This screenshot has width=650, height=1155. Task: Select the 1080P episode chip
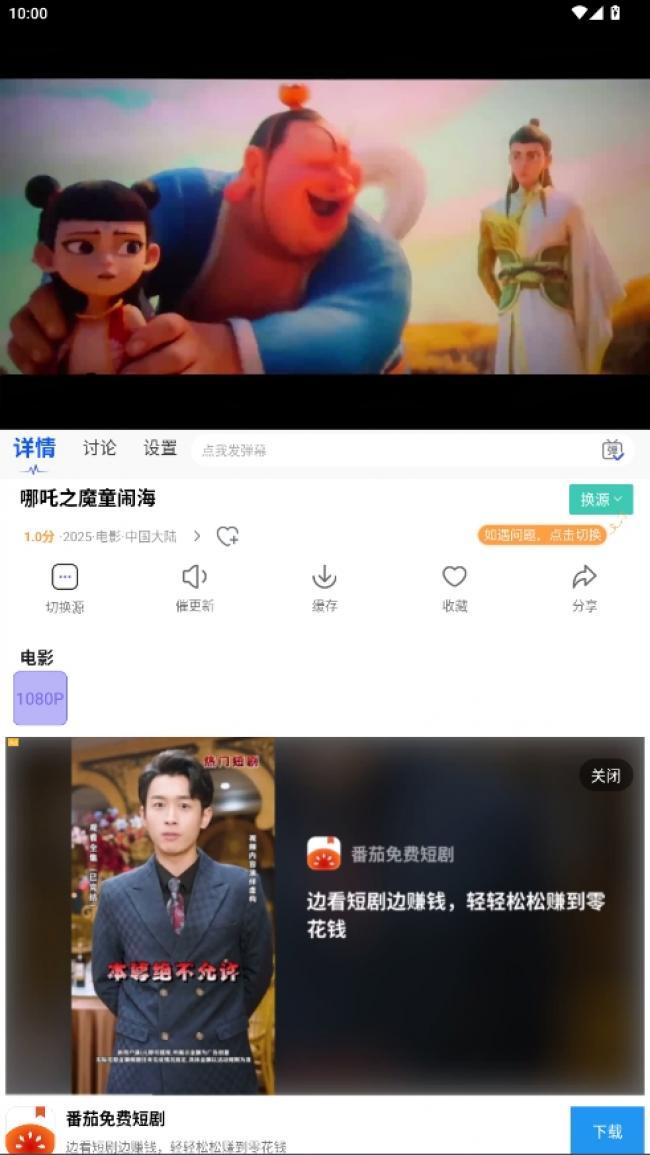click(x=40, y=698)
